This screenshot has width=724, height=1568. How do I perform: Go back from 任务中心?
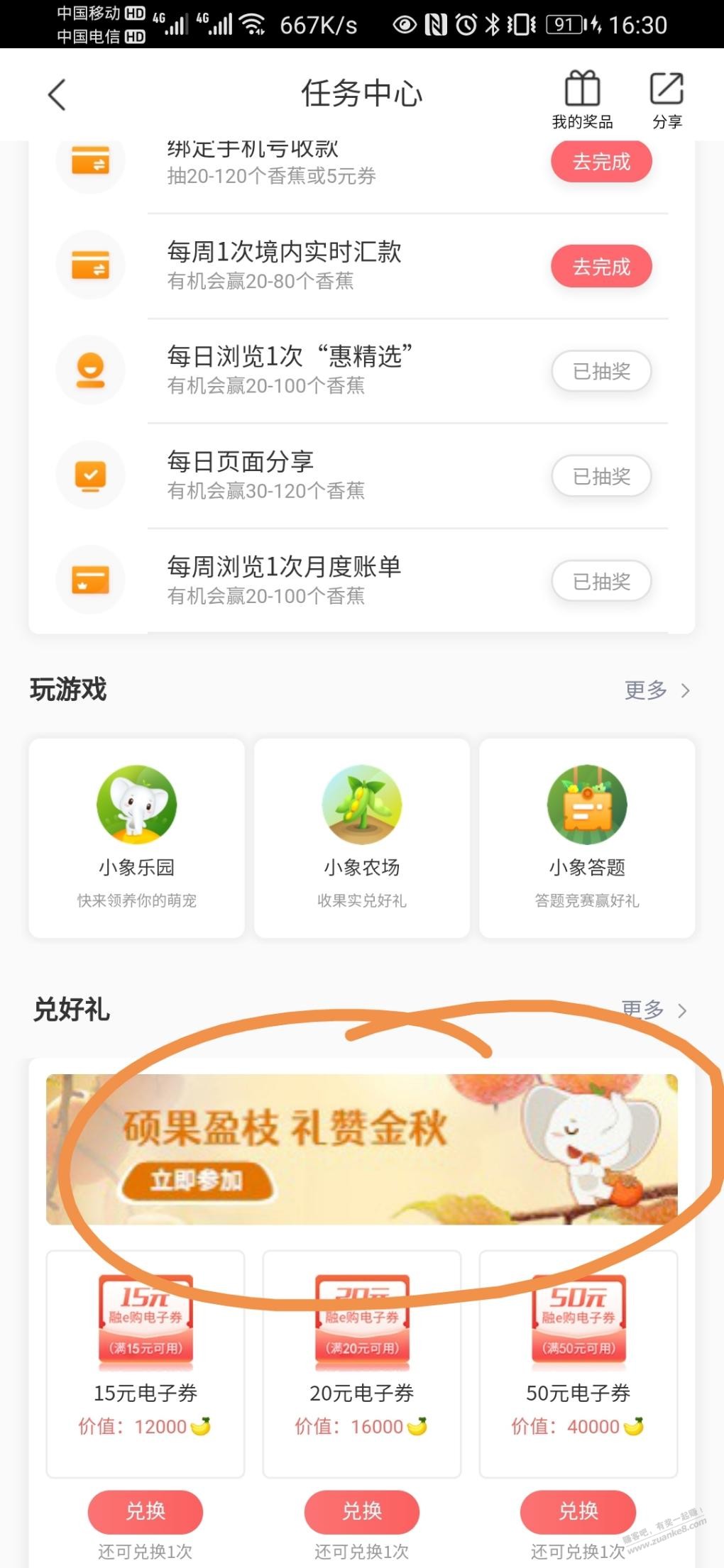57,94
